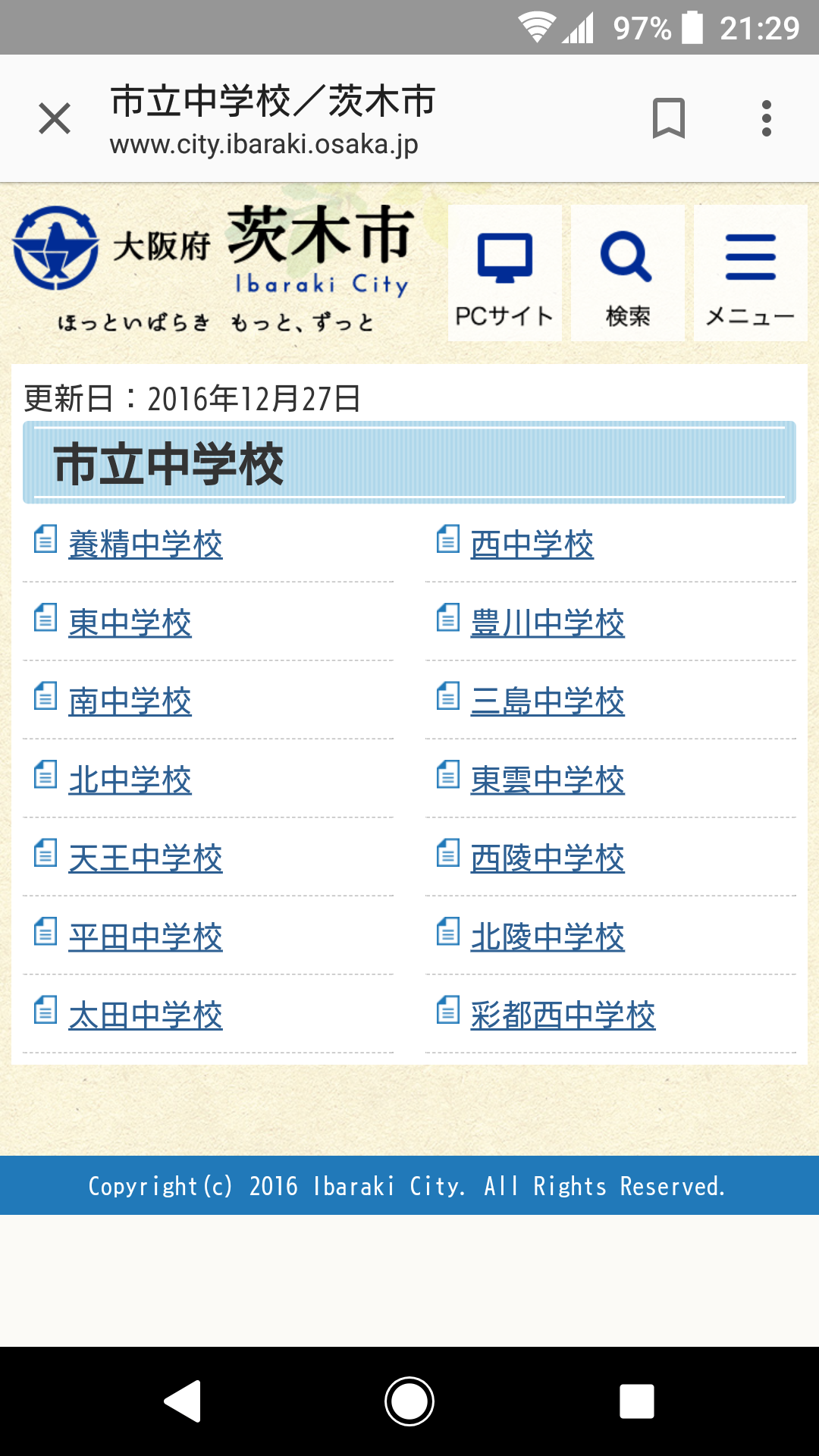Image resolution: width=819 pixels, height=1456 pixels.
Task: Tap the system back button
Action: pyautogui.click(x=183, y=1401)
